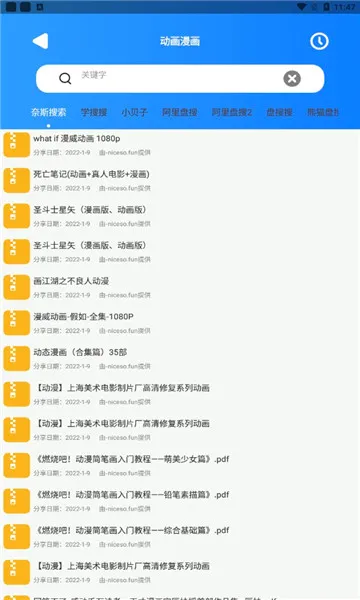This screenshot has height=600, width=360.
Task: Open 漫威动画-假如-全集-1080P result
Action: tap(180, 323)
